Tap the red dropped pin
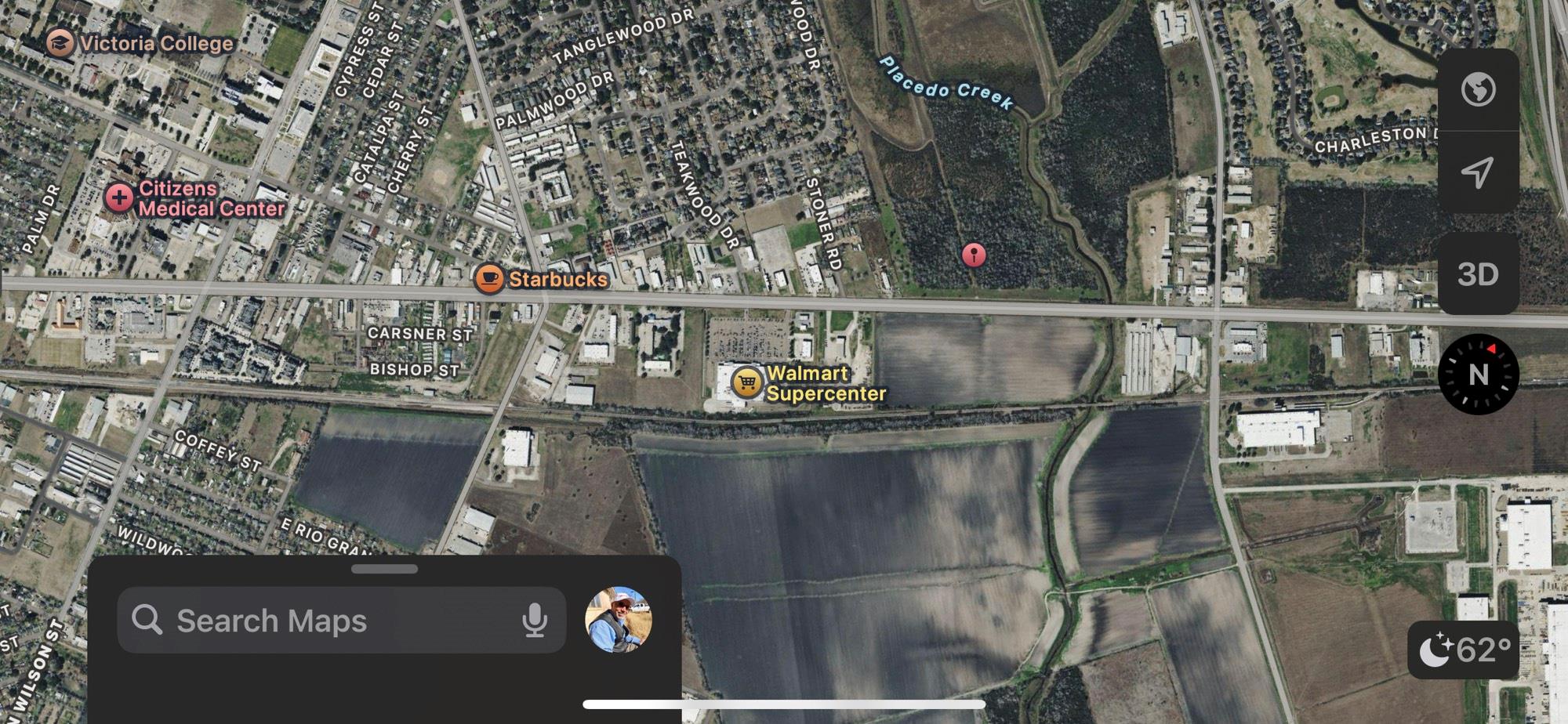This screenshot has height=724, width=1568. 974,255
